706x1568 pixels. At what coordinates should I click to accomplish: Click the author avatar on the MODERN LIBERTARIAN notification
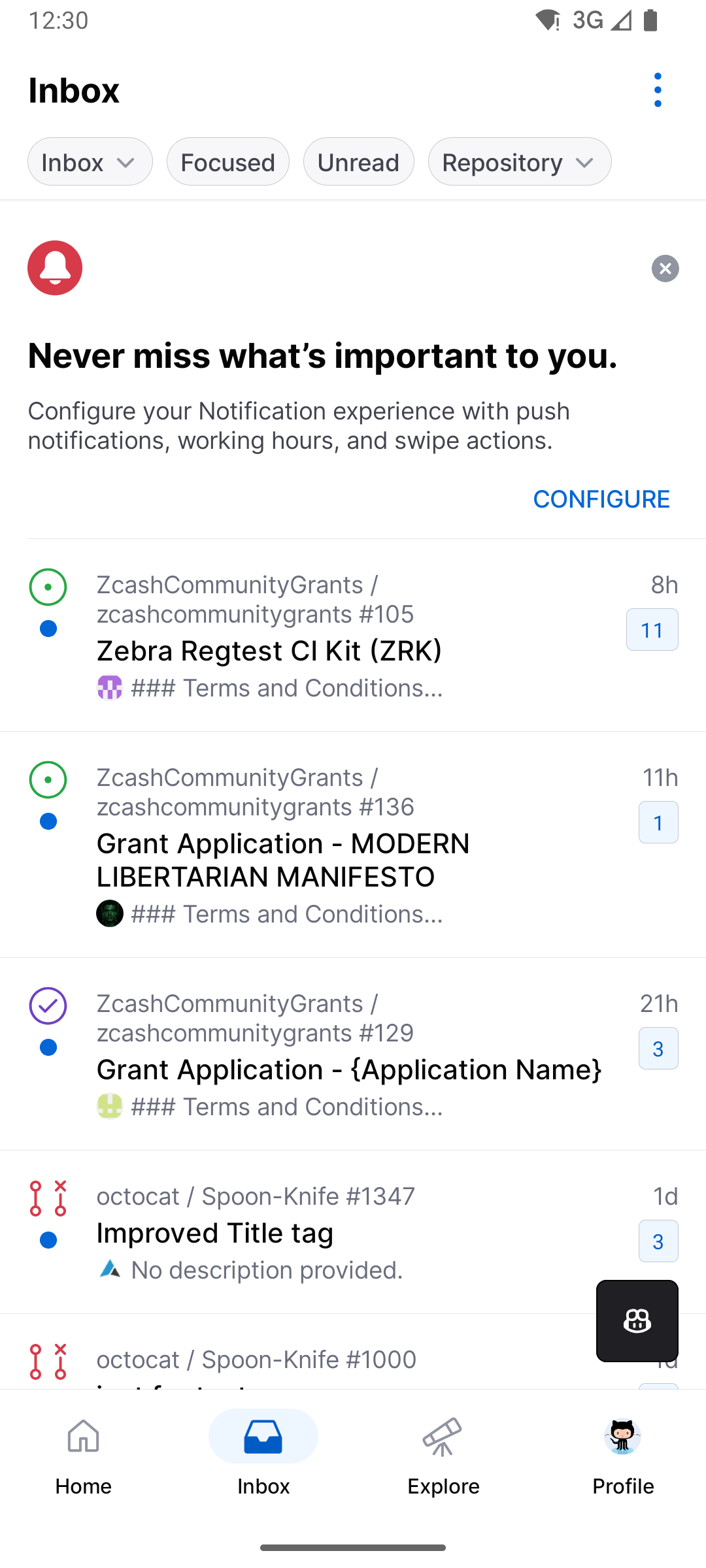(x=110, y=913)
